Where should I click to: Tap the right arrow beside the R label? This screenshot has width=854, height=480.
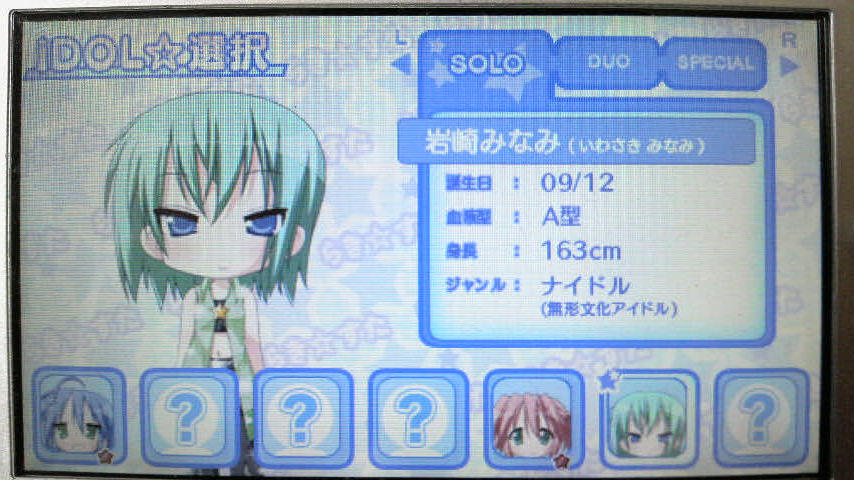pos(790,64)
